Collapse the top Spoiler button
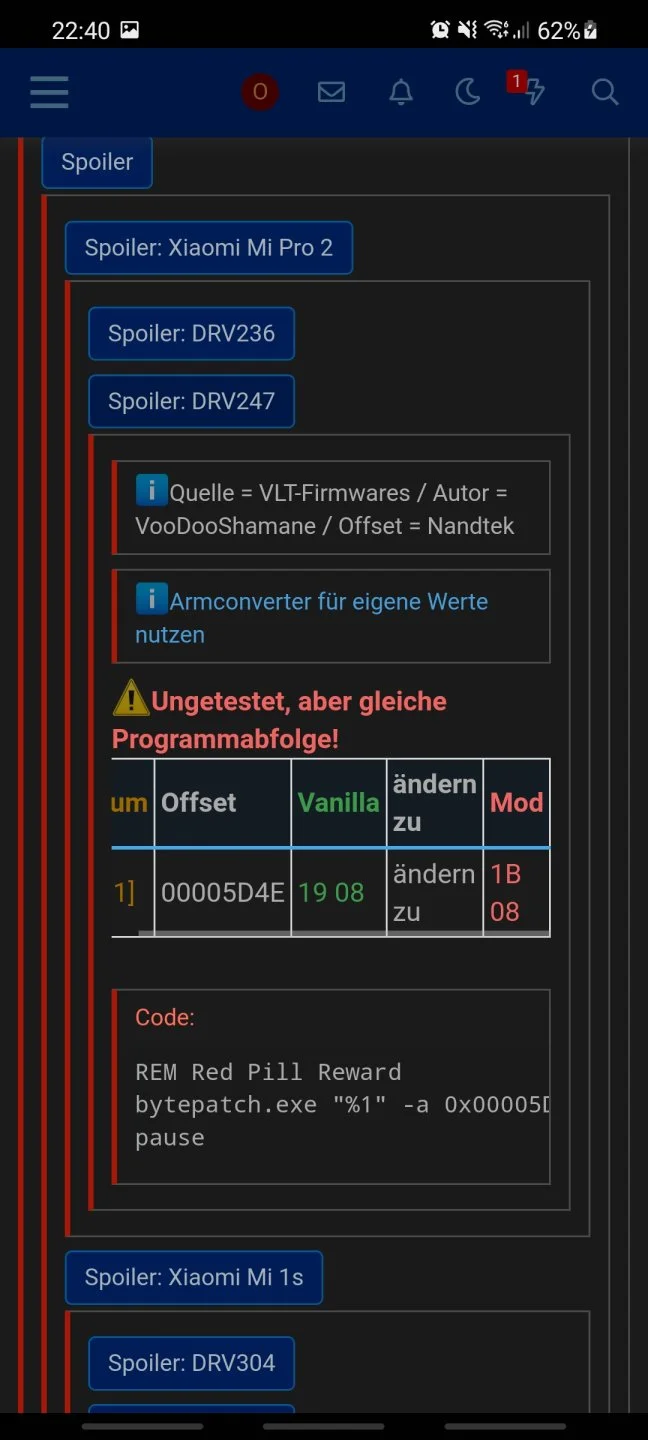 click(x=97, y=162)
